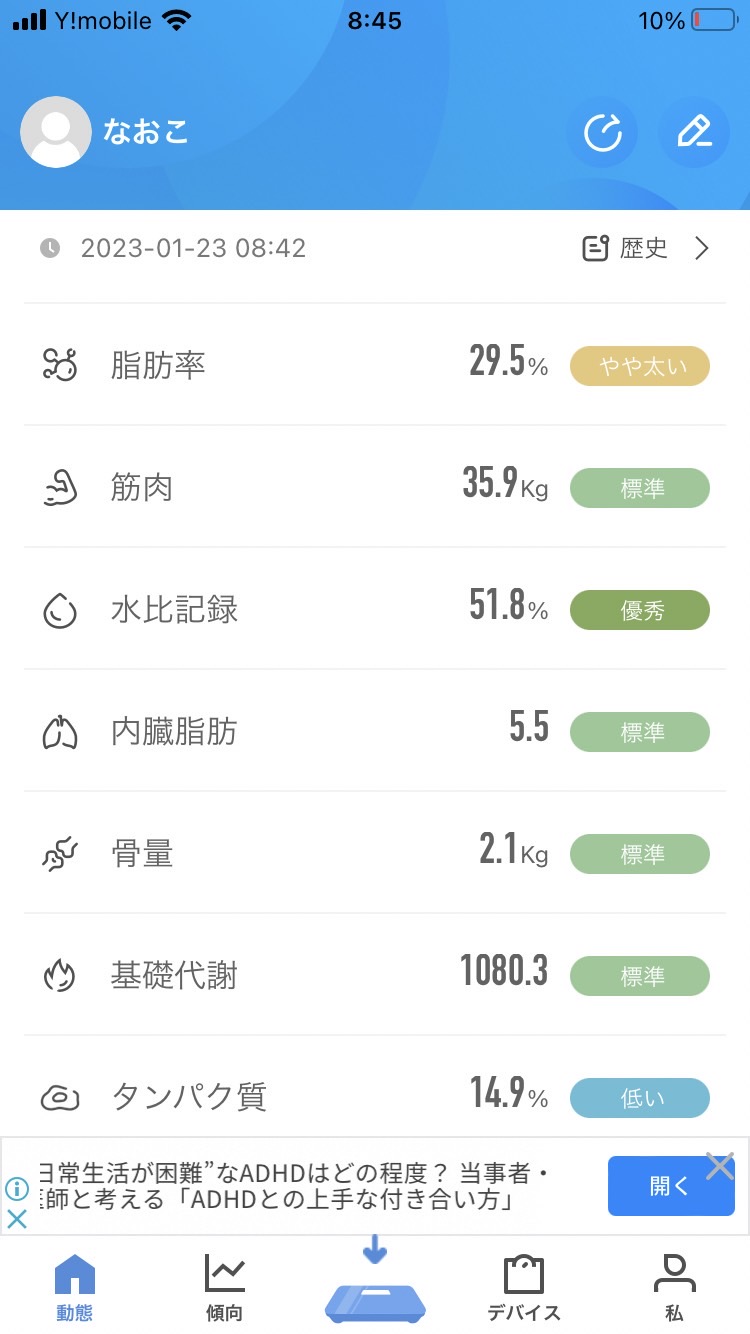The image size is (750, 1334).
Task: Open the 脂肪率 details row
Action: tap(375, 365)
